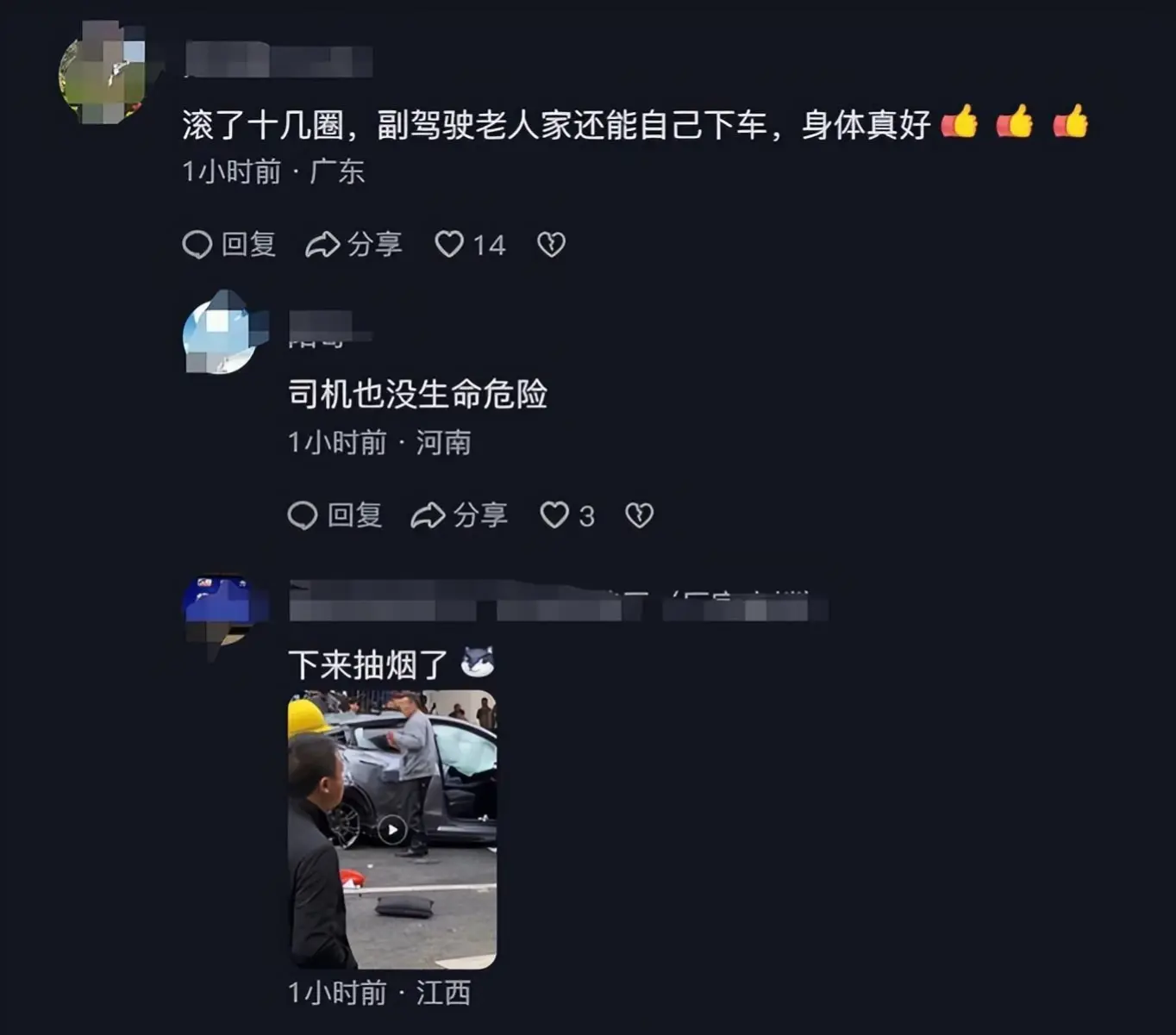Viewport: 1176px width, 1035px height.
Task: Open the avatar of the 河南 commenter
Action: coord(221,335)
